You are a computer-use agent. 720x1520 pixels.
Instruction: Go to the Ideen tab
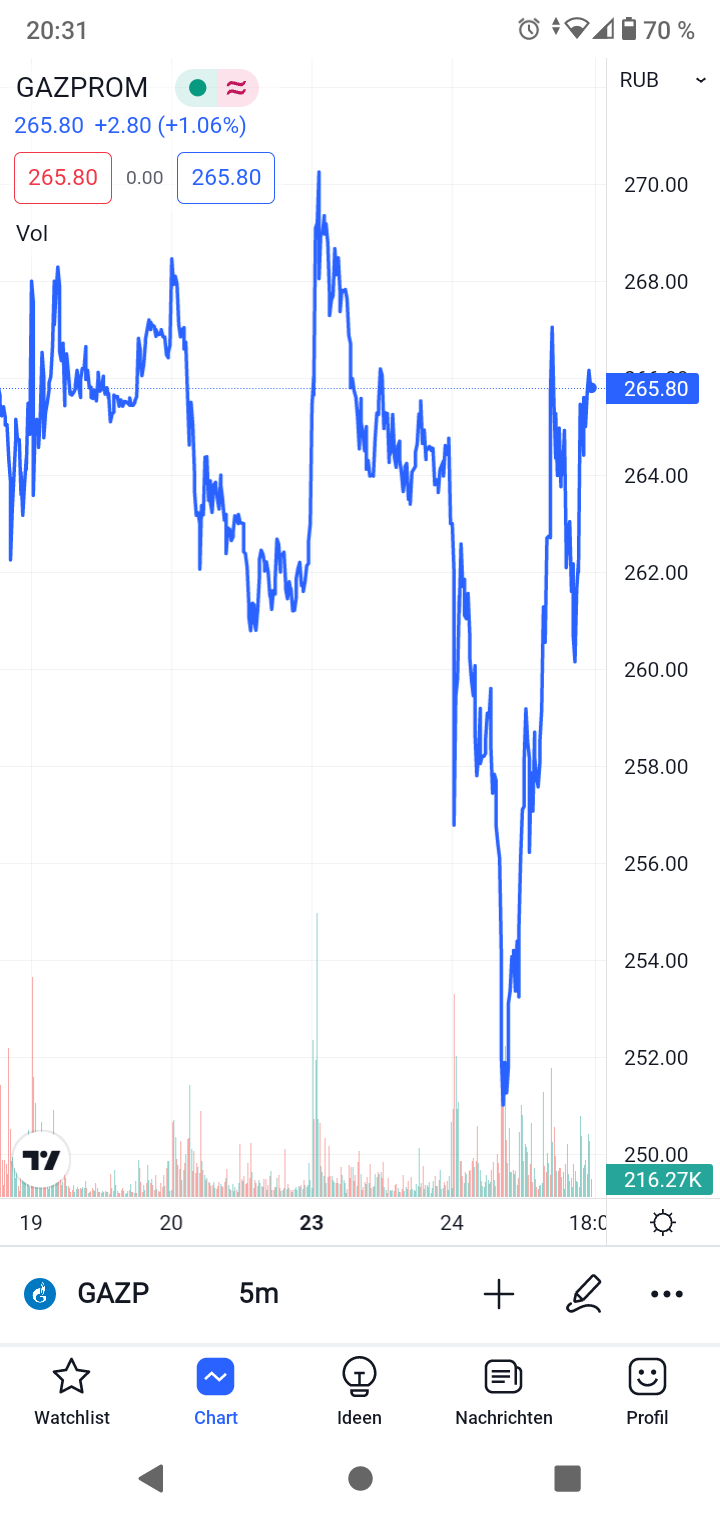359,1392
